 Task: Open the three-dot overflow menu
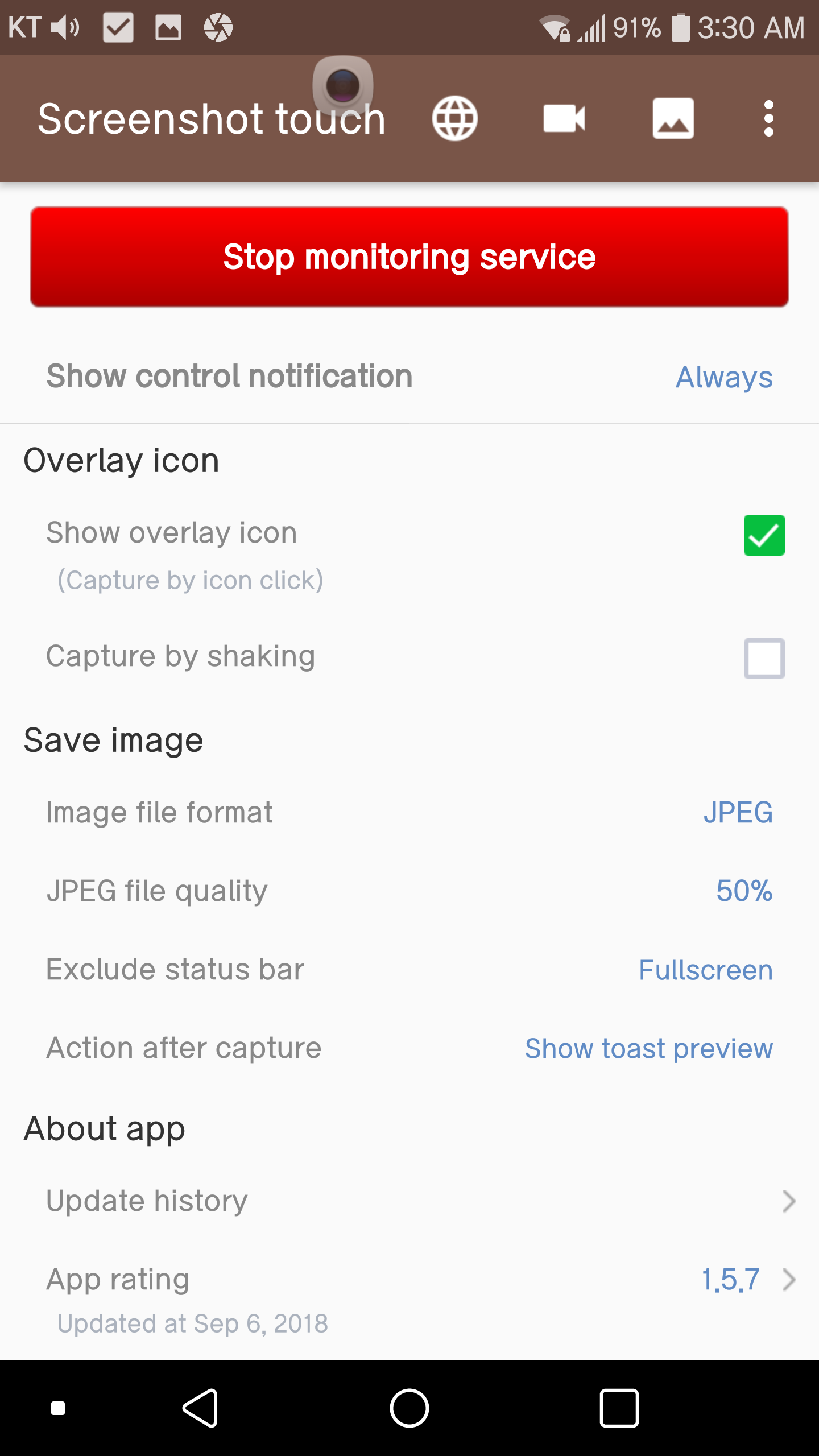[x=768, y=118]
